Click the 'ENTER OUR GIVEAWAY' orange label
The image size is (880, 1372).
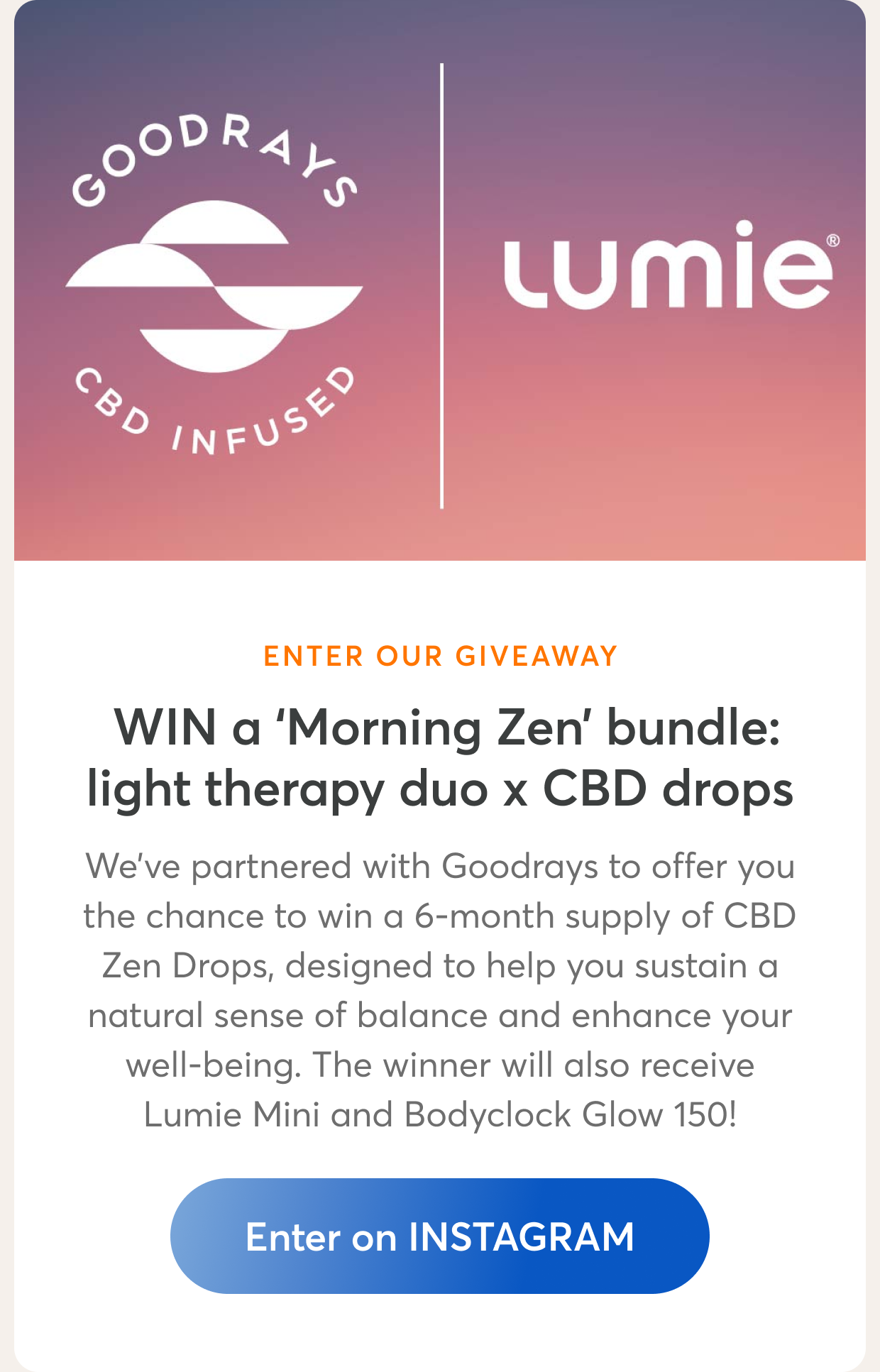pyautogui.click(x=440, y=656)
